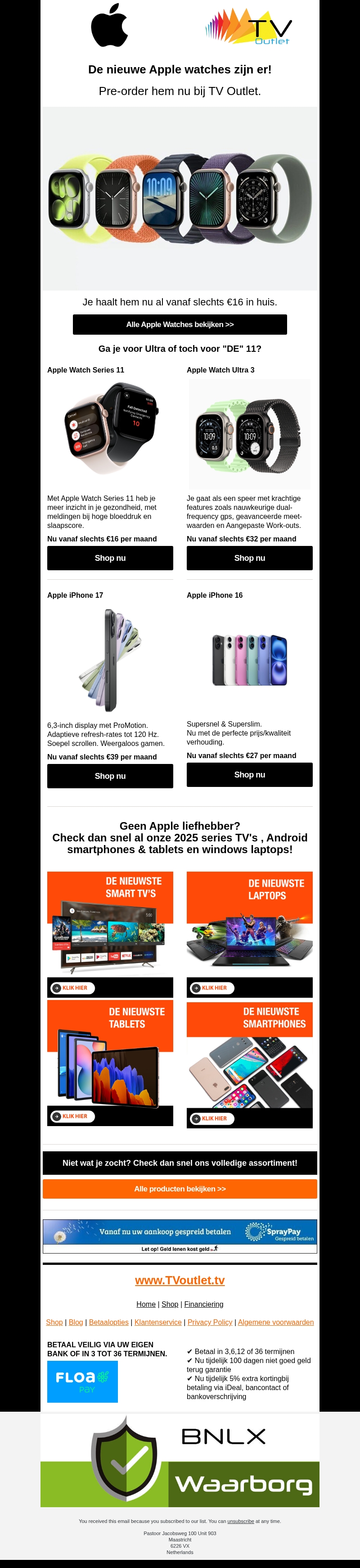Go to the Financiering link

[x=204, y=1304]
